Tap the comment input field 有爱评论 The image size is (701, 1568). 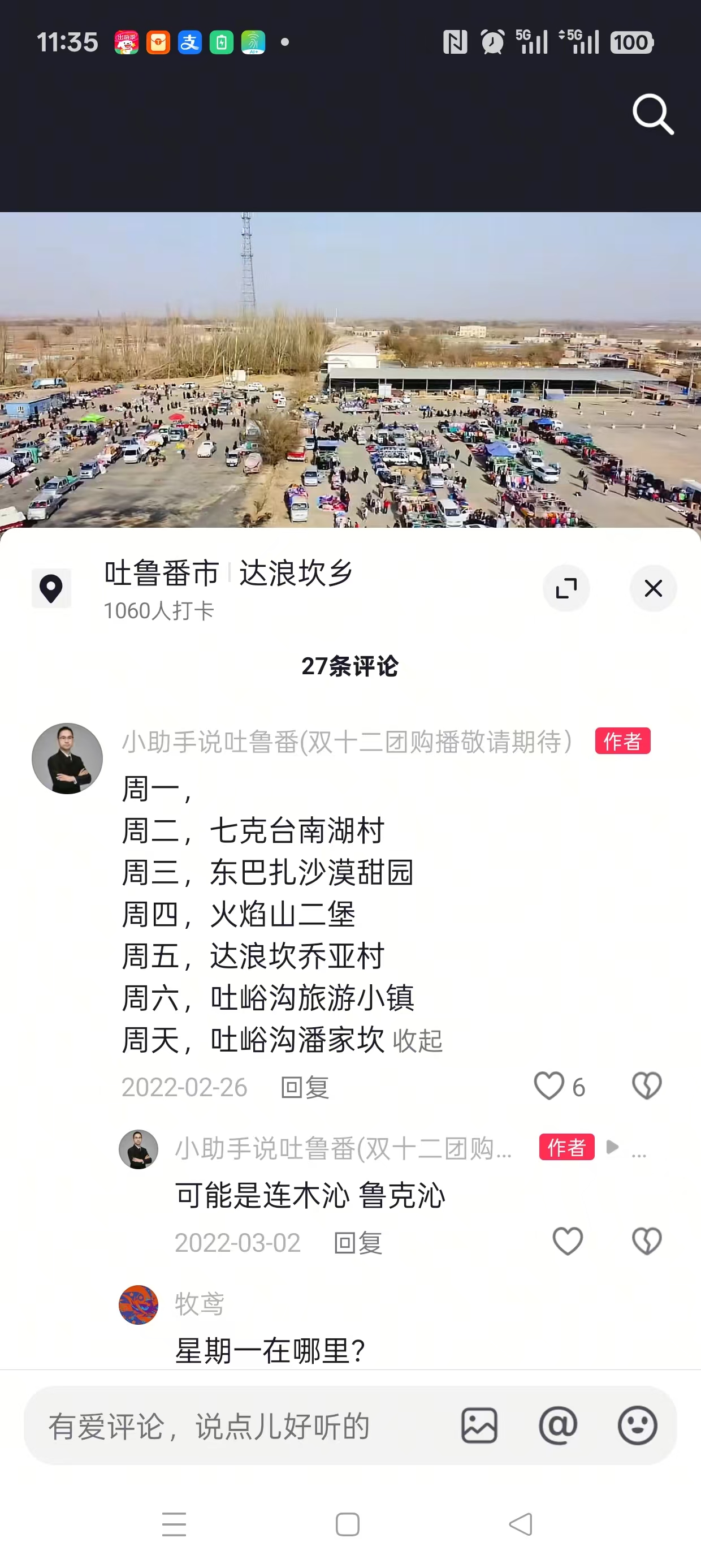[210, 1427]
